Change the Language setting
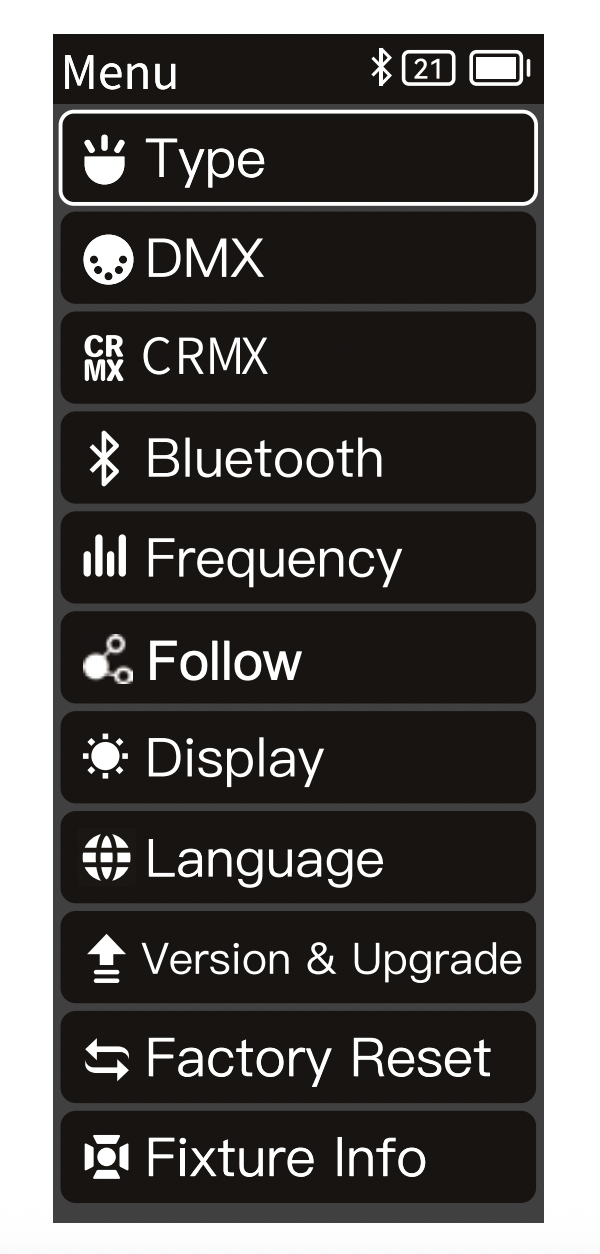The width and height of the screenshot is (600, 1254). click(298, 858)
